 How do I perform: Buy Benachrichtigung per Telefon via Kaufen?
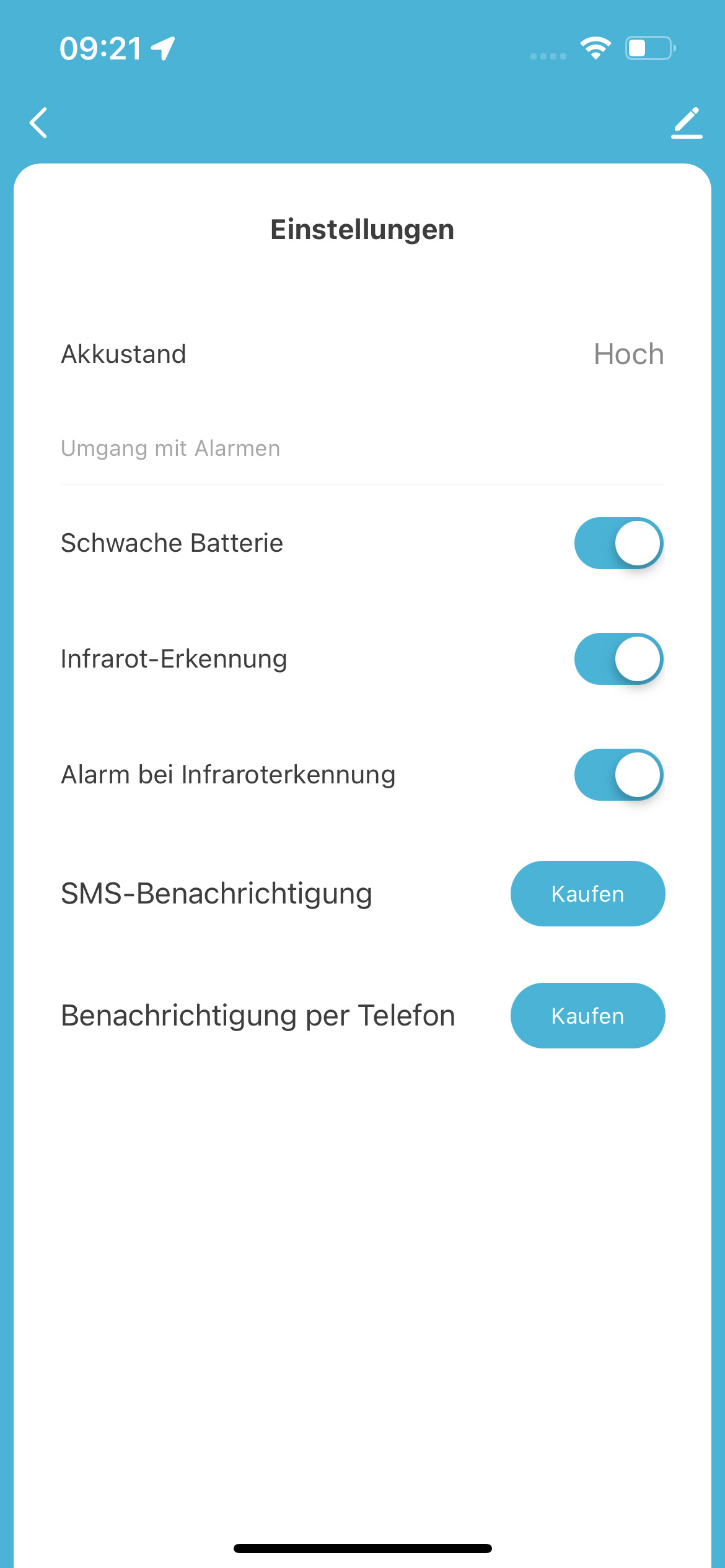587,1016
